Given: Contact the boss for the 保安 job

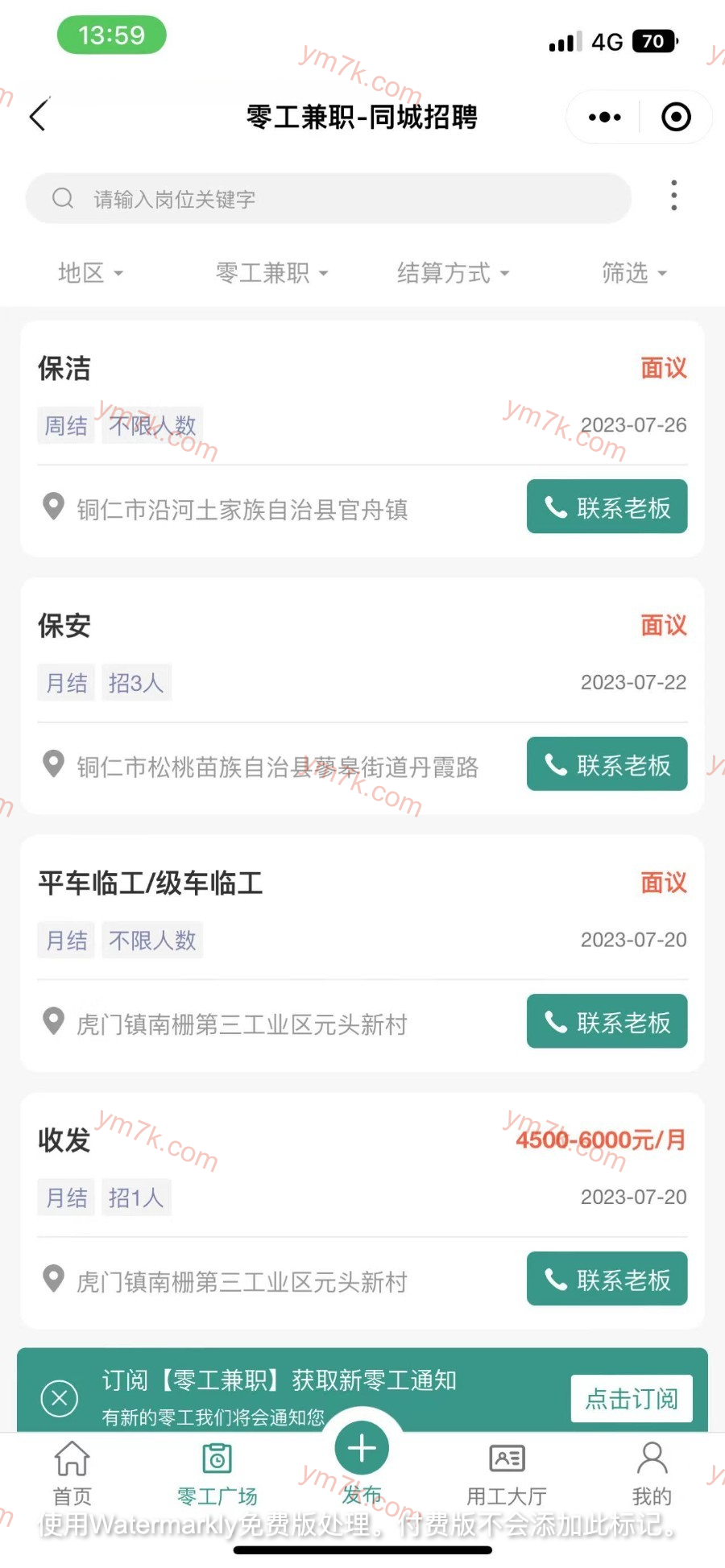Looking at the screenshot, I should tap(607, 764).
